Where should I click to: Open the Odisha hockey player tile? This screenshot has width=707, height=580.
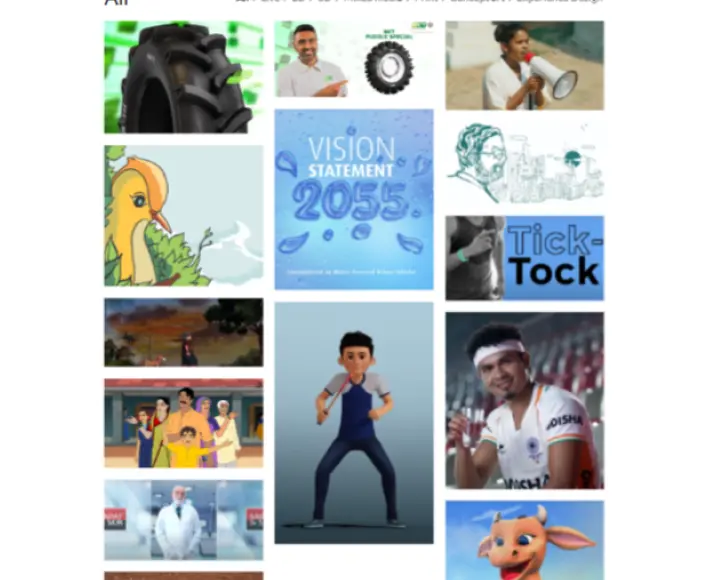coord(524,400)
